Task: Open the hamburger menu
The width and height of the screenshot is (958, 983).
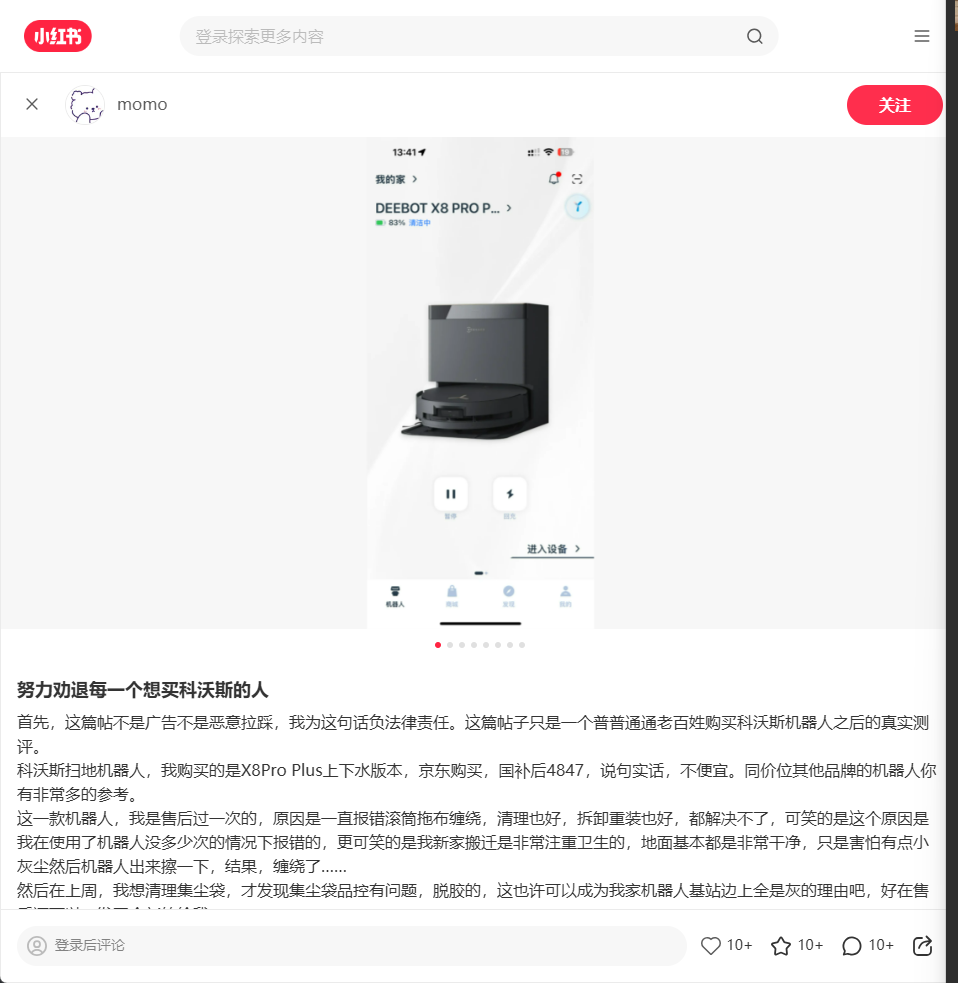Action: pyautogui.click(x=921, y=37)
